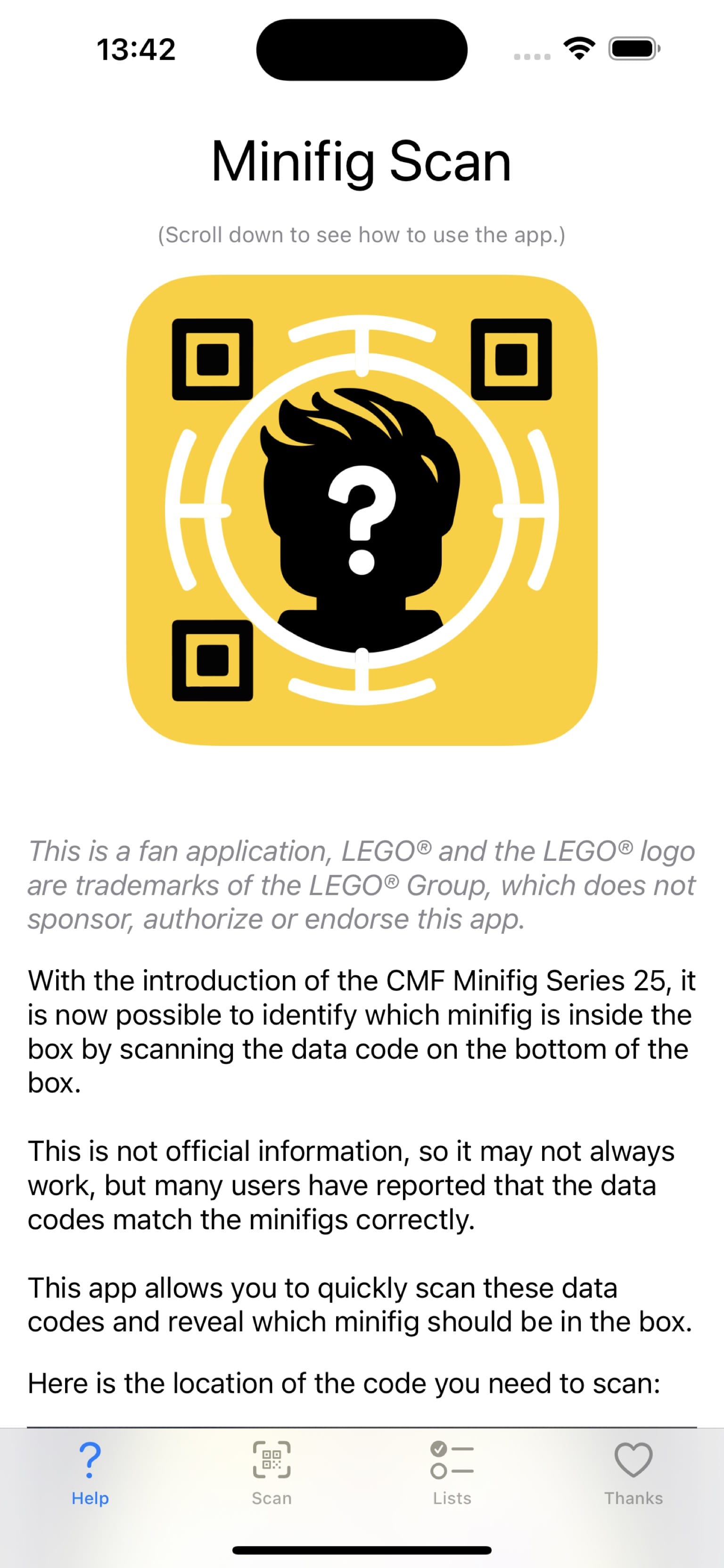
Task: Open the Lists tab
Action: point(452,1472)
